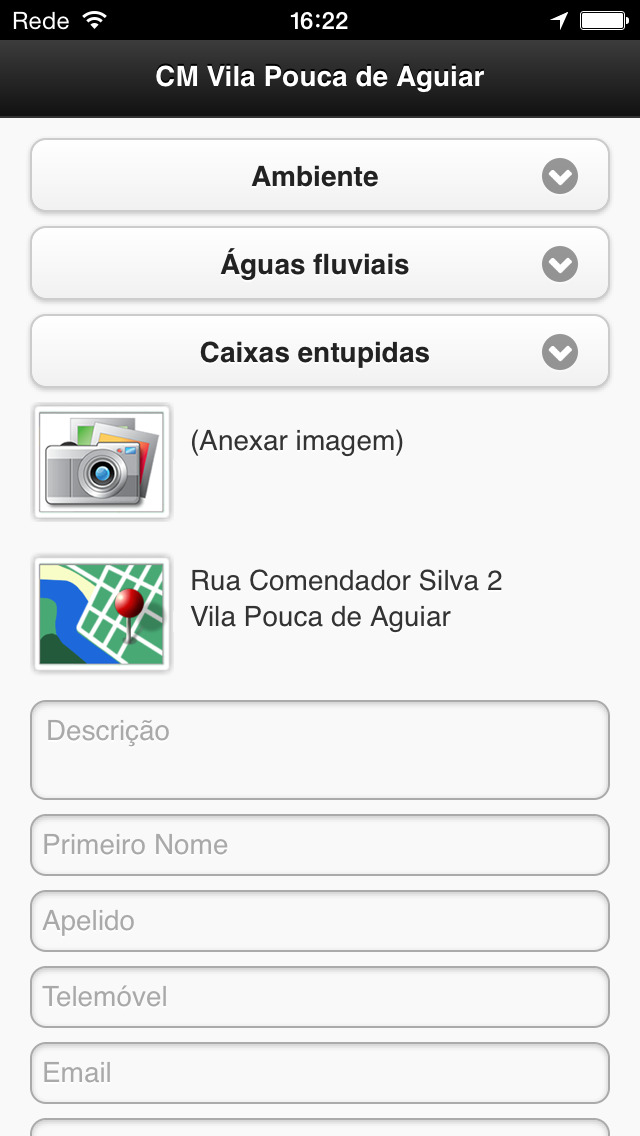Focus the Descrição text area
The width and height of the screenshot is (640, 1136).
click(x=320, y=750)
